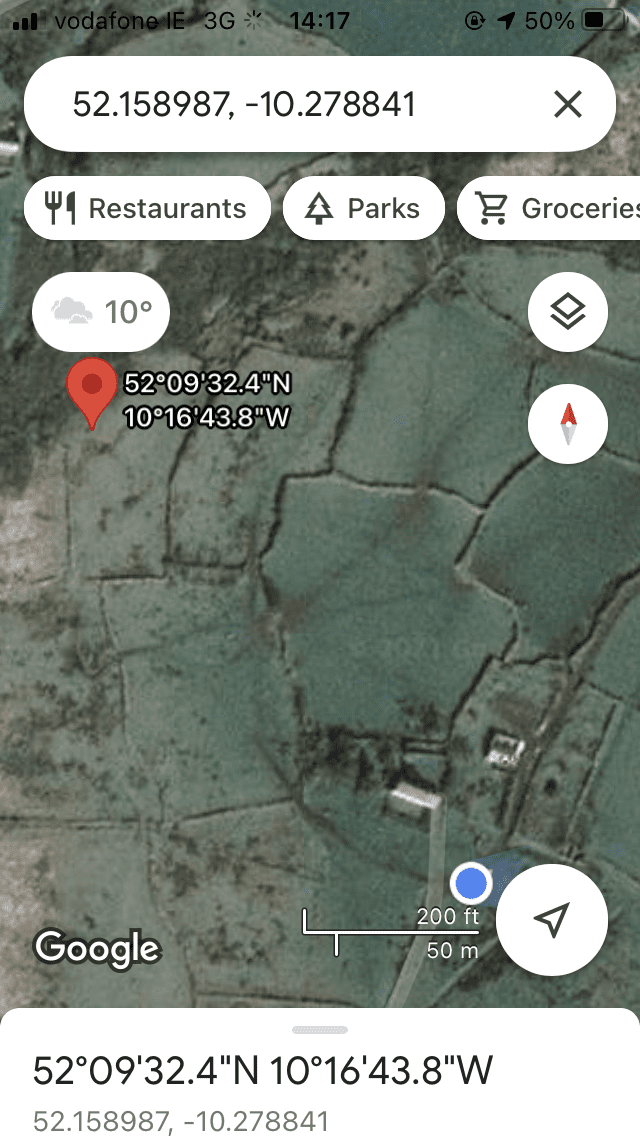The image size is (640, 1136).
Task: Center map on my location arrow button
Action: 552,919
